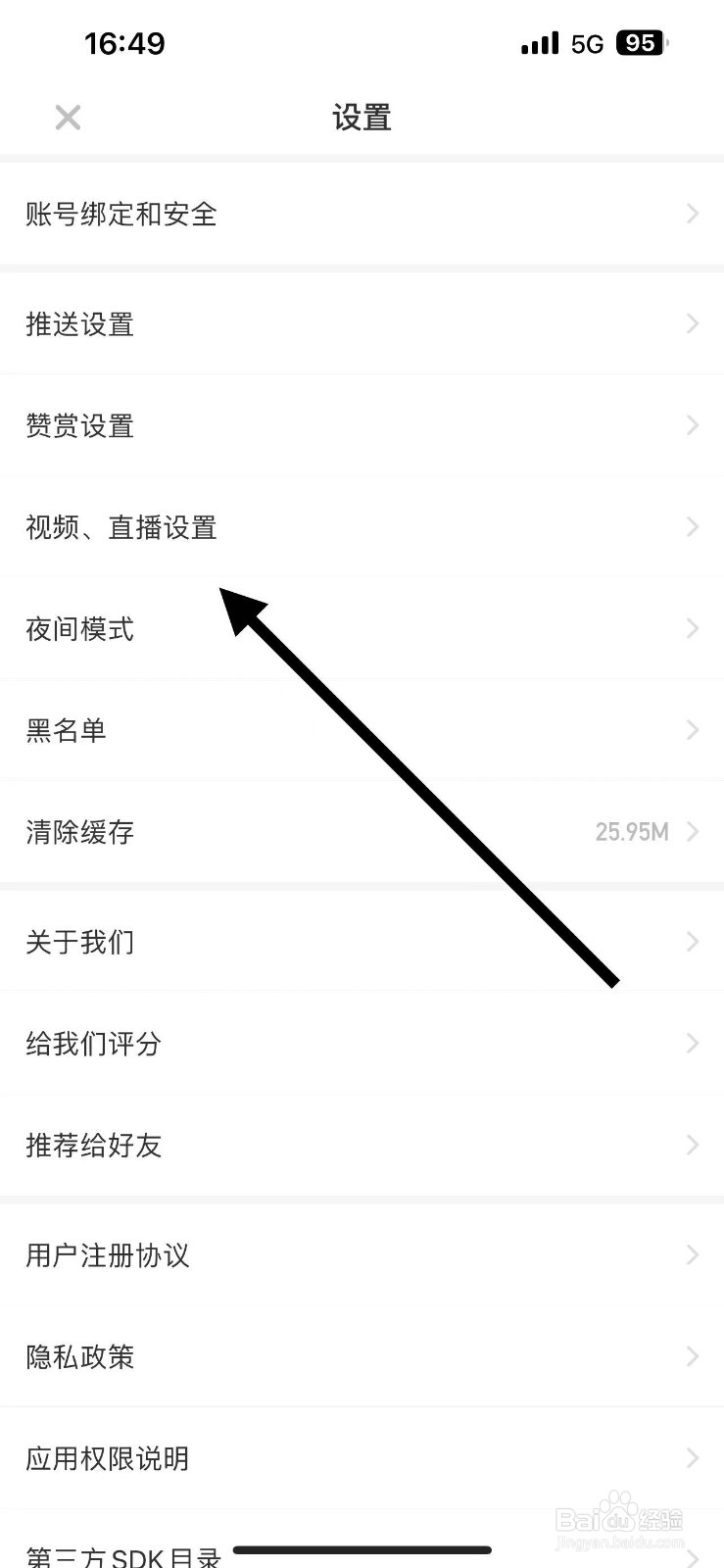The height and width of the screenshot is (1568, 724).
Task: Expand 视频、直播设置 via its chevron
Action: click(x=693, y=527)
